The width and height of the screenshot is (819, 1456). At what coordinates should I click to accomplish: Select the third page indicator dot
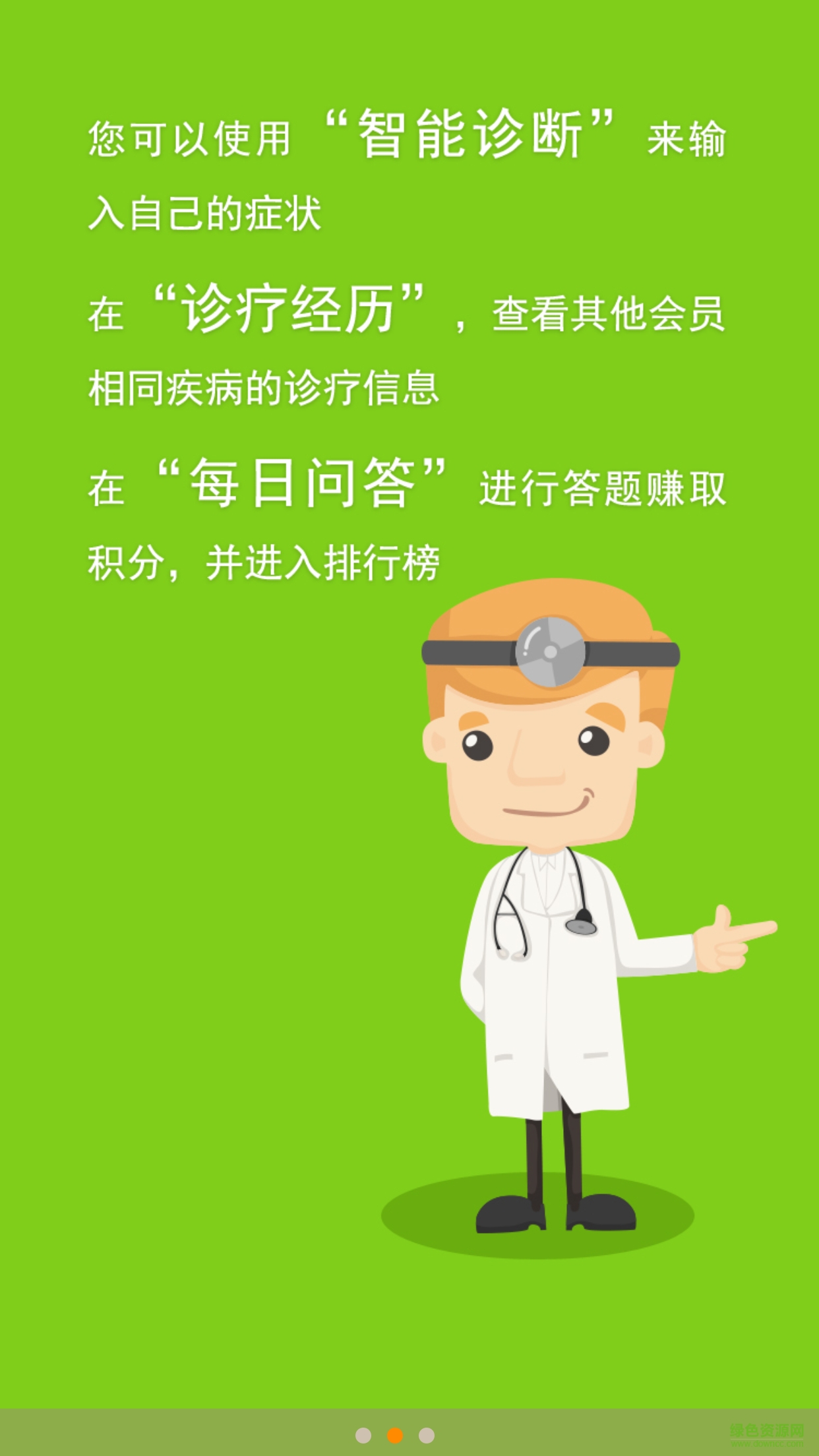coord(427,1435)
